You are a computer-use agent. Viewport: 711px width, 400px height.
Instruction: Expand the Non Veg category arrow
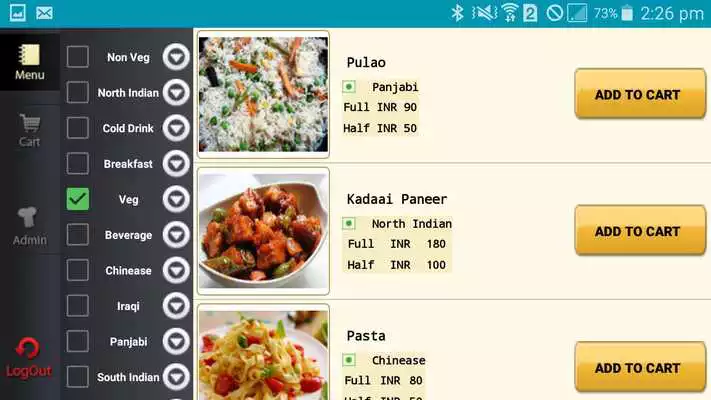coord(176,57)
